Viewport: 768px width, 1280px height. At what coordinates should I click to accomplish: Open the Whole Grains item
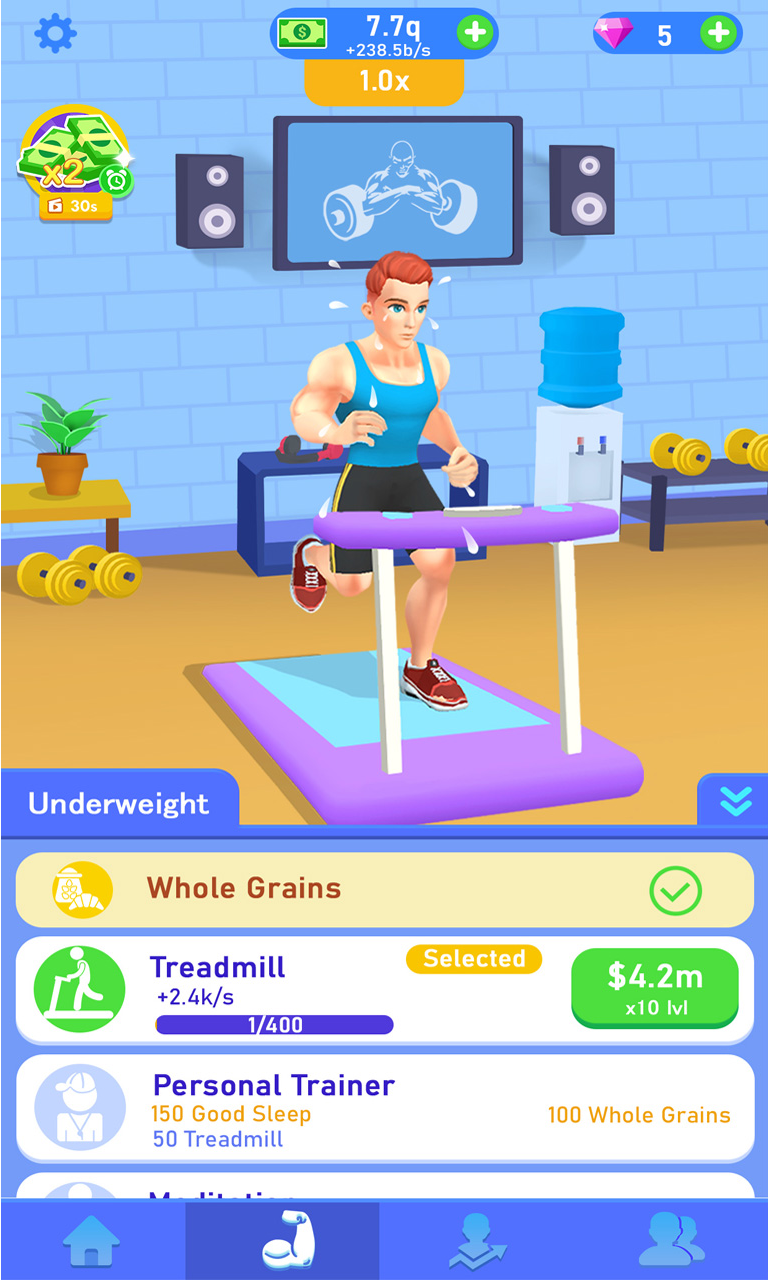(x=384, y=889)
